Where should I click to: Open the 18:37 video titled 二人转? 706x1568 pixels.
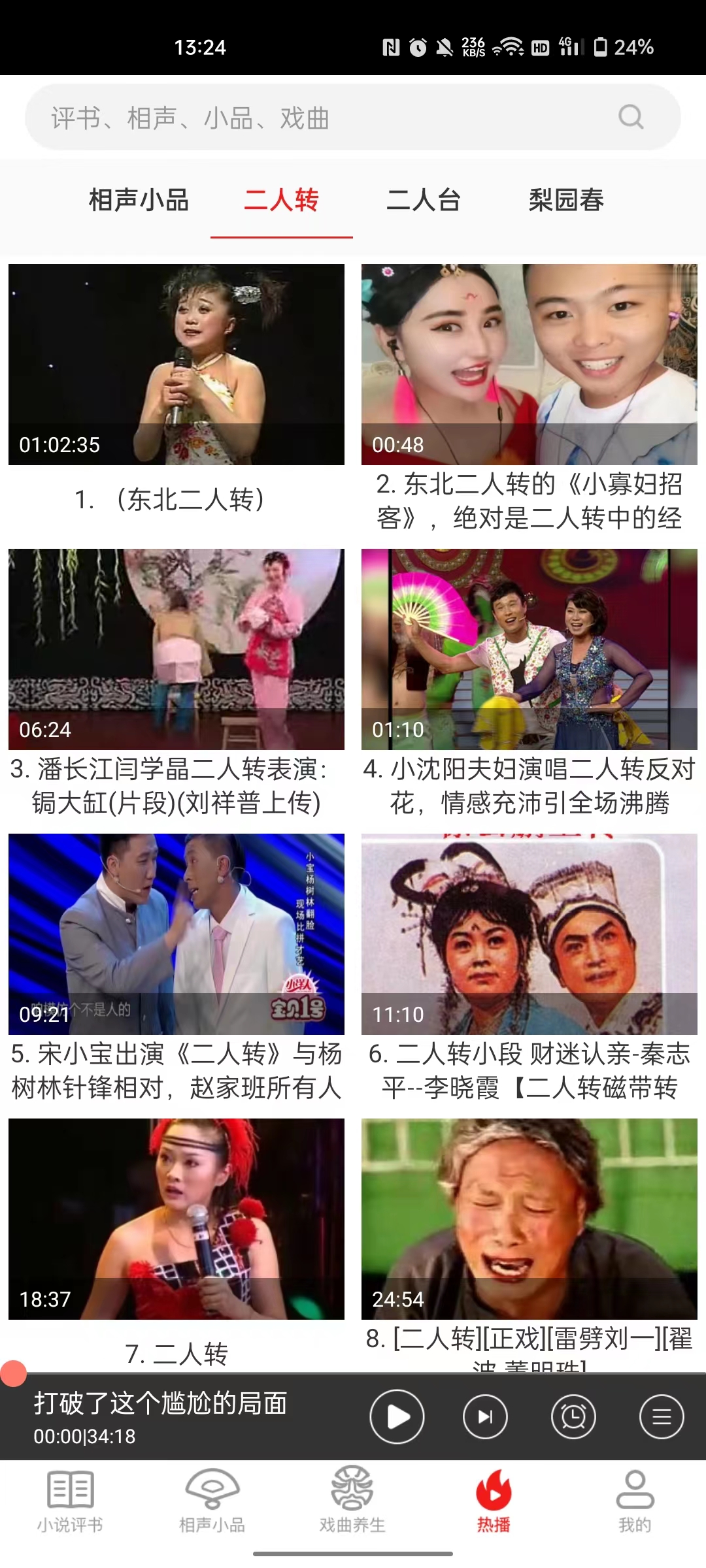176,1219
